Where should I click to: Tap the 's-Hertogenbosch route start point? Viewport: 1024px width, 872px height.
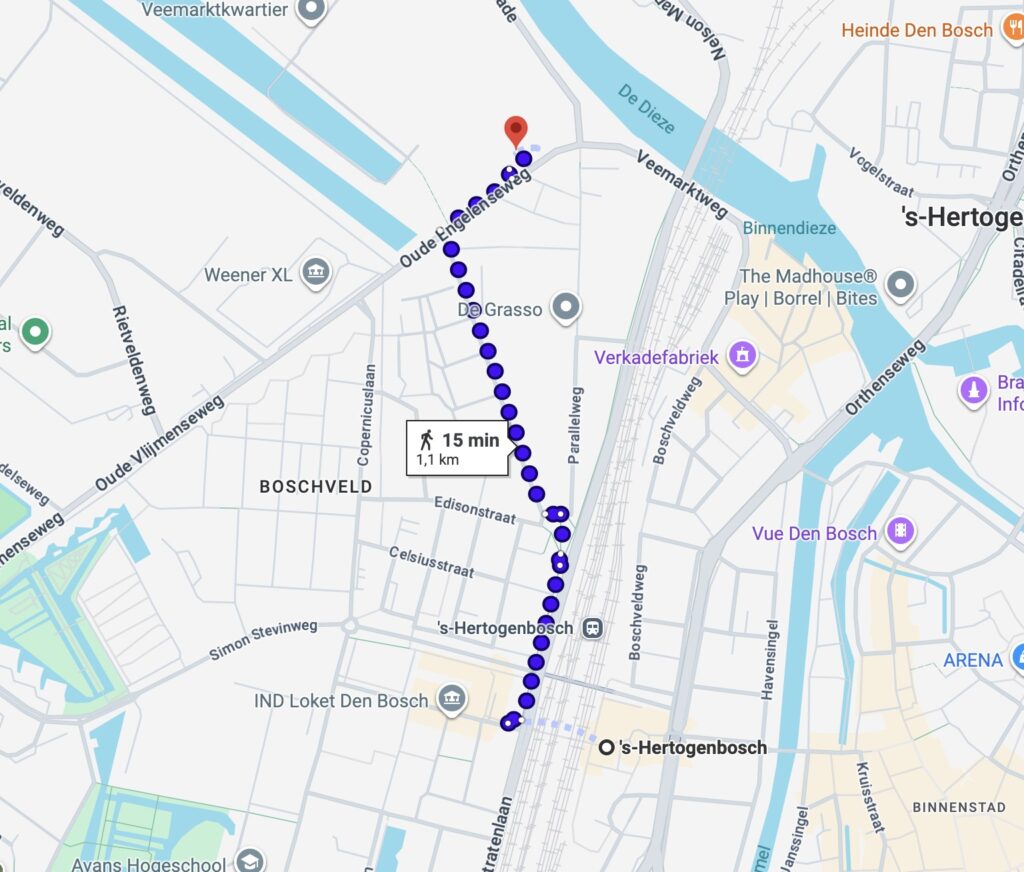(606, 747)
